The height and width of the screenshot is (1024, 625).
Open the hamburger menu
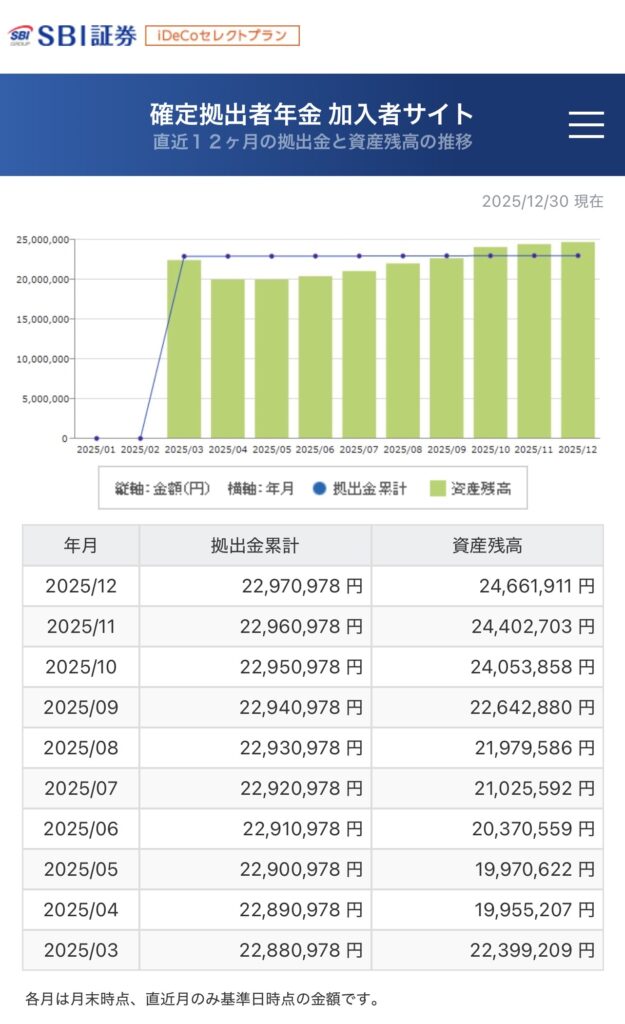(586, 124)
